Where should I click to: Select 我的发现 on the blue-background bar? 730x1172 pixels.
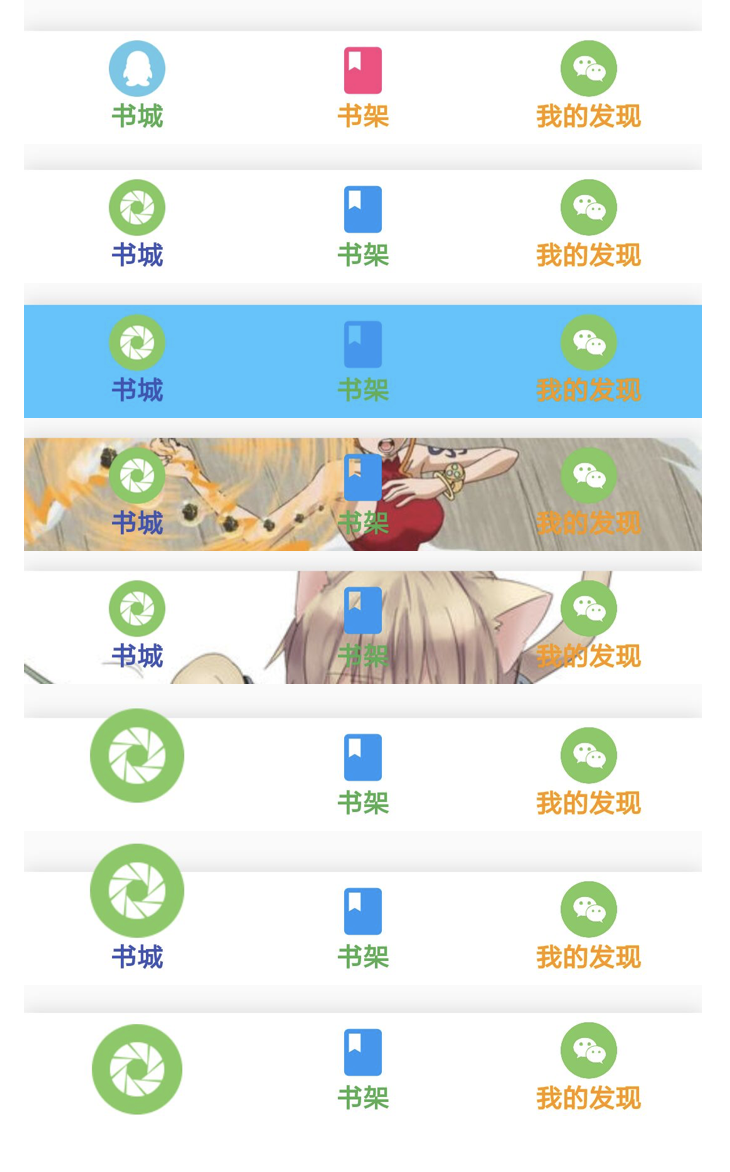coord(588,360)
